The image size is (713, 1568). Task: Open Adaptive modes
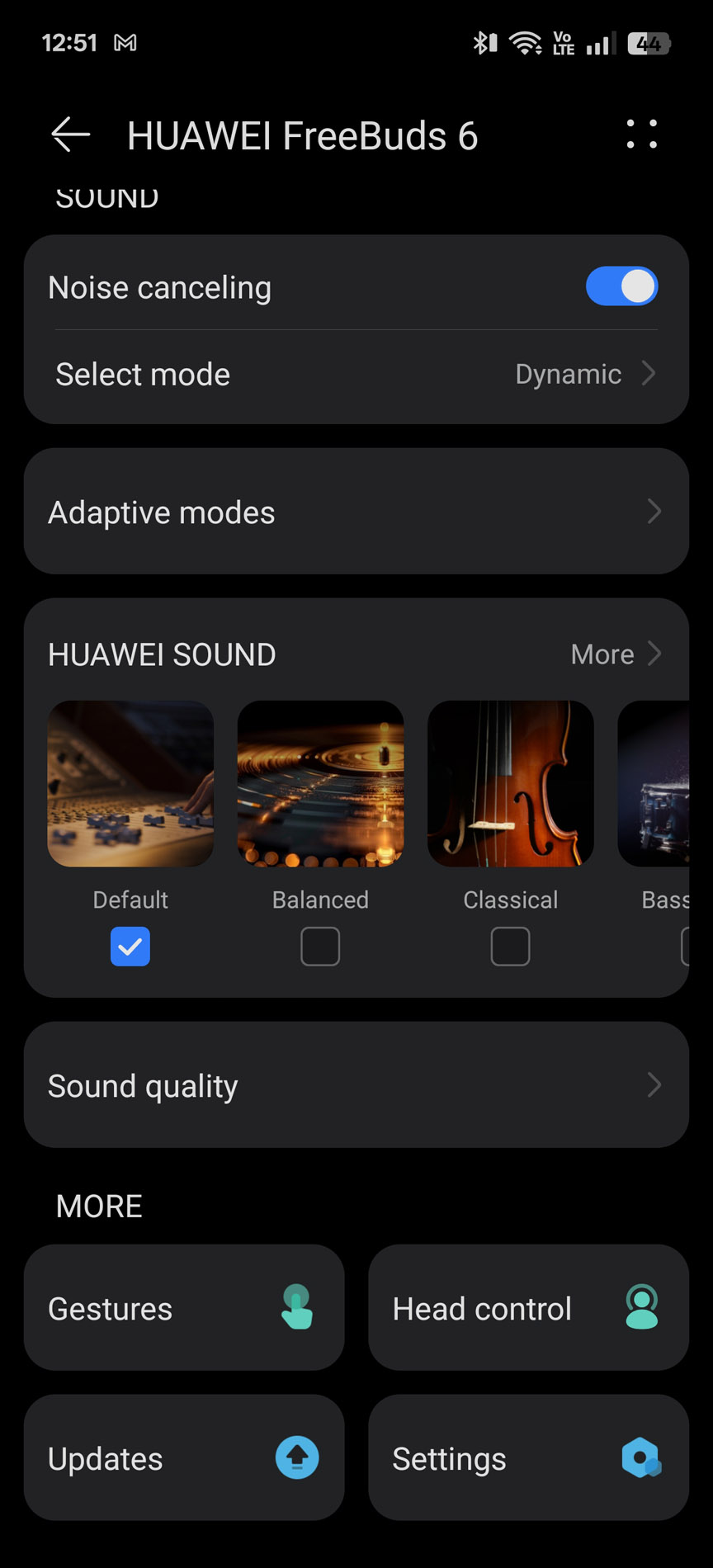click(356, 512)
